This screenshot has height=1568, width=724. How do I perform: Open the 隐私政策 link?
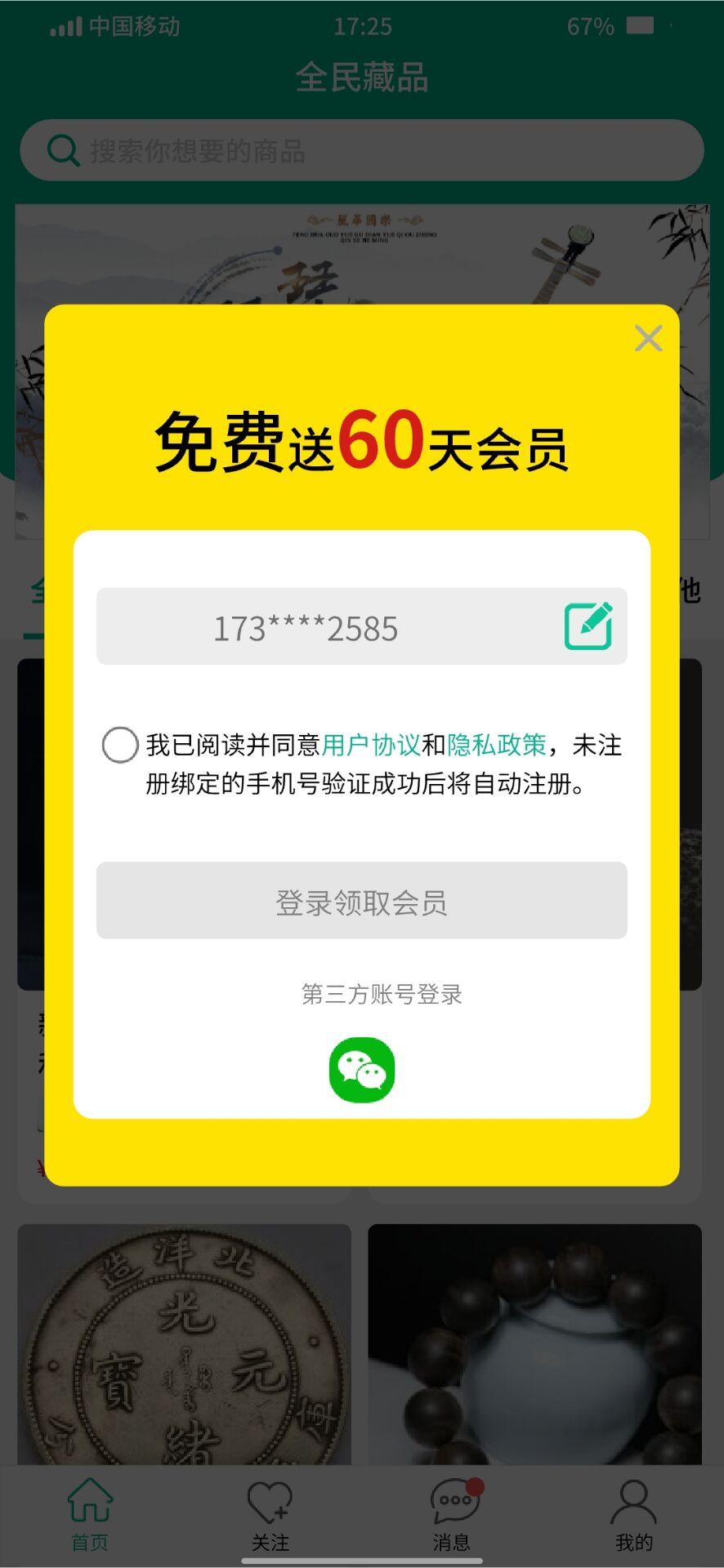tap(496, 745)
